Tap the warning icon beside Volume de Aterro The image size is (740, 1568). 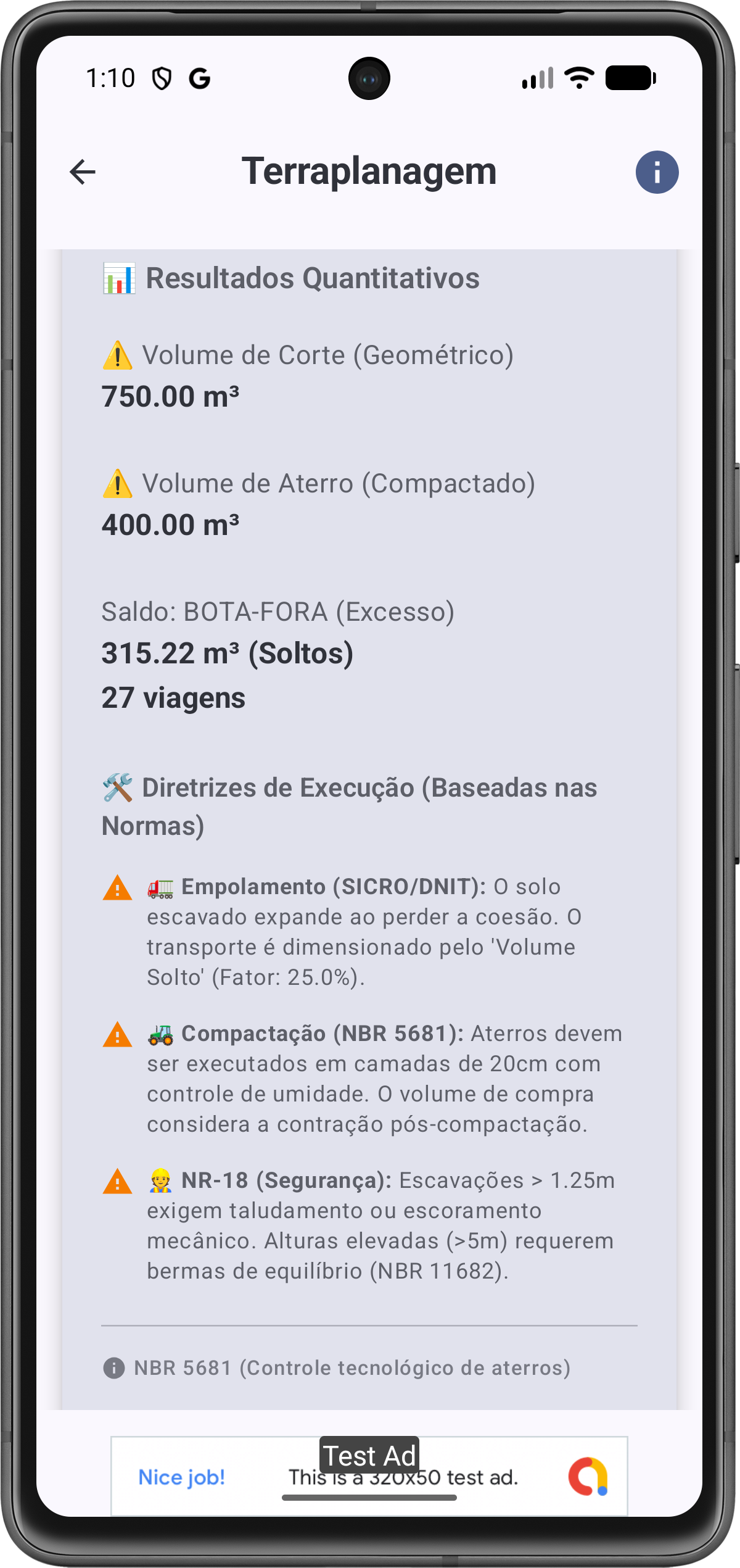[118, 485]
